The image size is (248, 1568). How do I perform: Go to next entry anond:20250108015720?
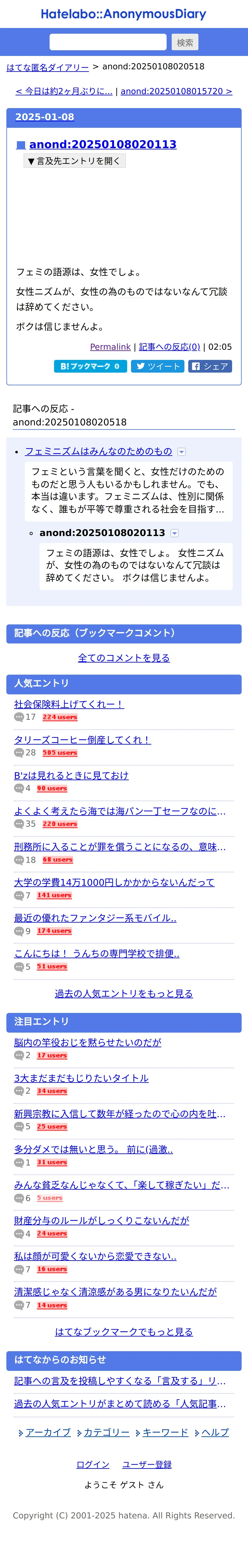(176, 91)
